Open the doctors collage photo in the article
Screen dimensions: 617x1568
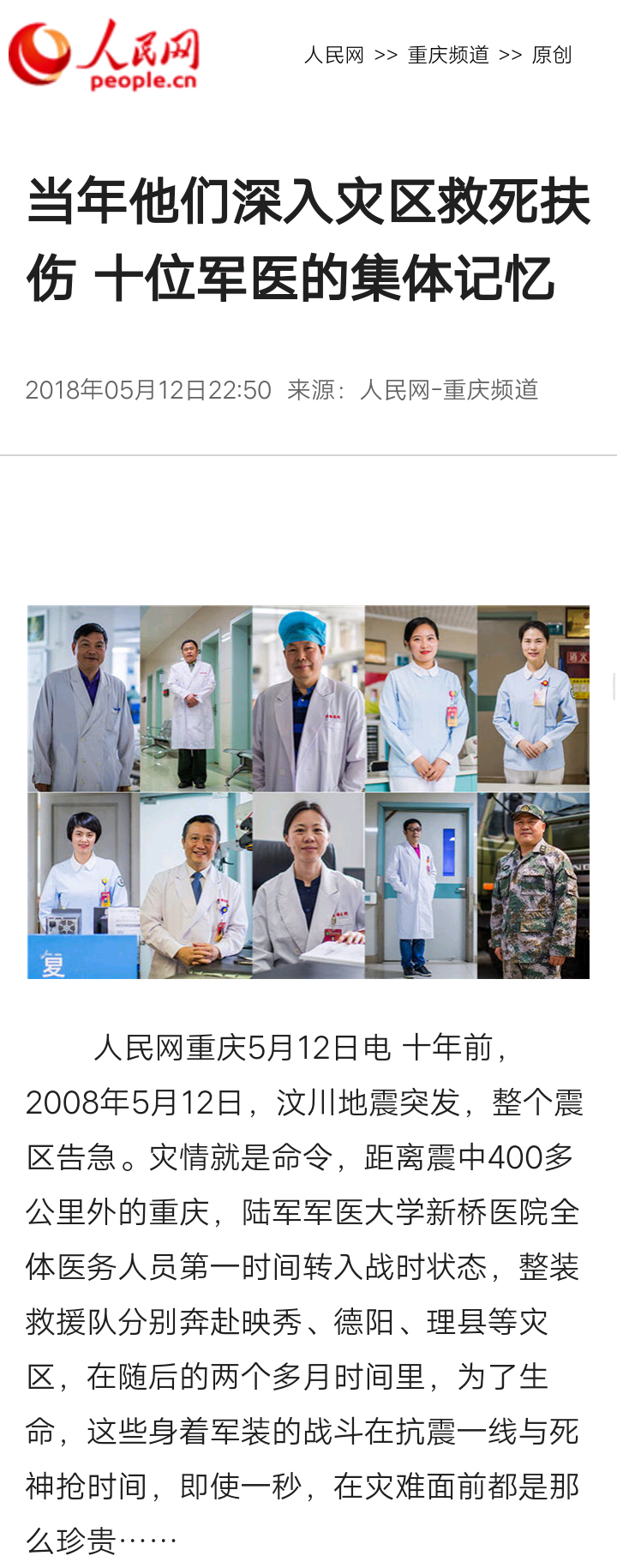[308, 791]
